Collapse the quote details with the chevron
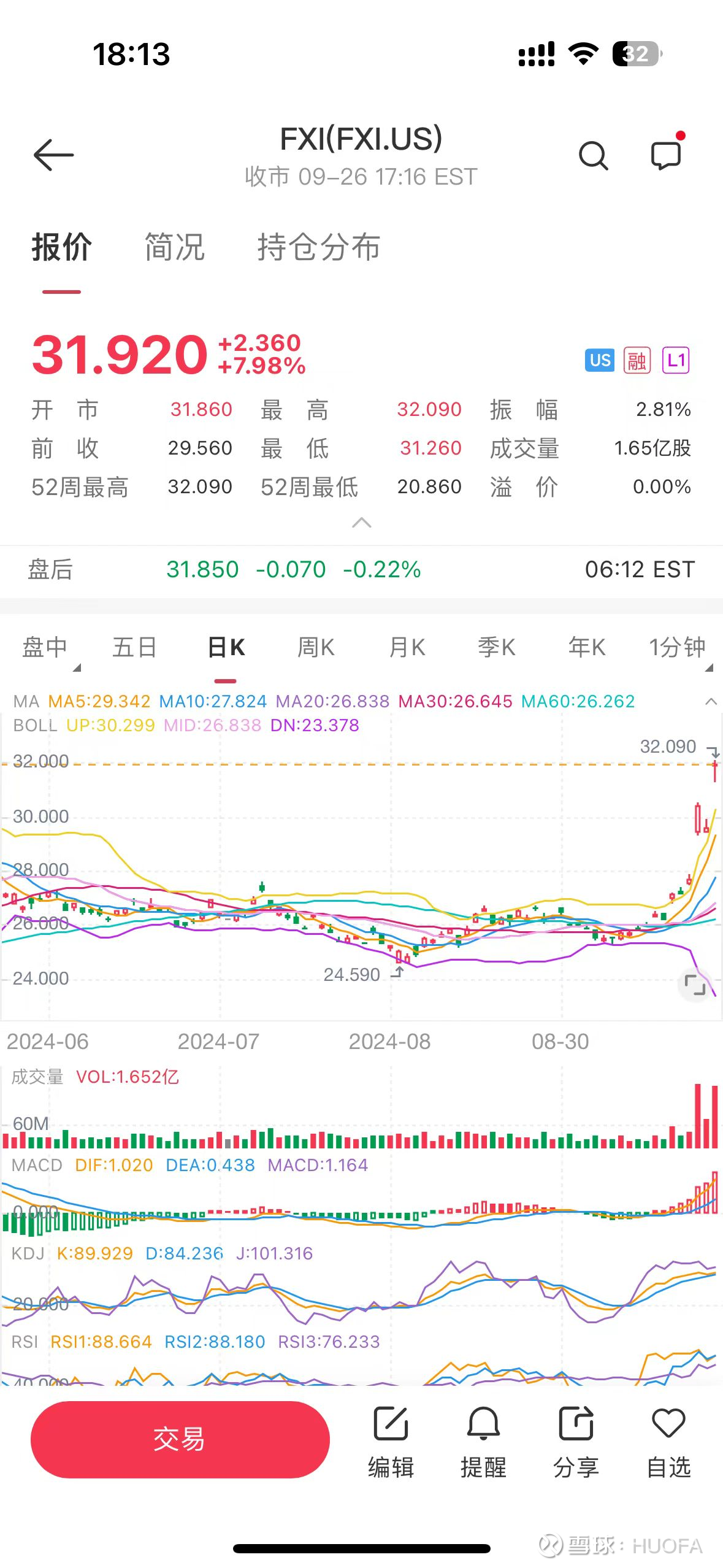Image resolution: width=723 pixels, height=1568 pixels. coord(362,523)
